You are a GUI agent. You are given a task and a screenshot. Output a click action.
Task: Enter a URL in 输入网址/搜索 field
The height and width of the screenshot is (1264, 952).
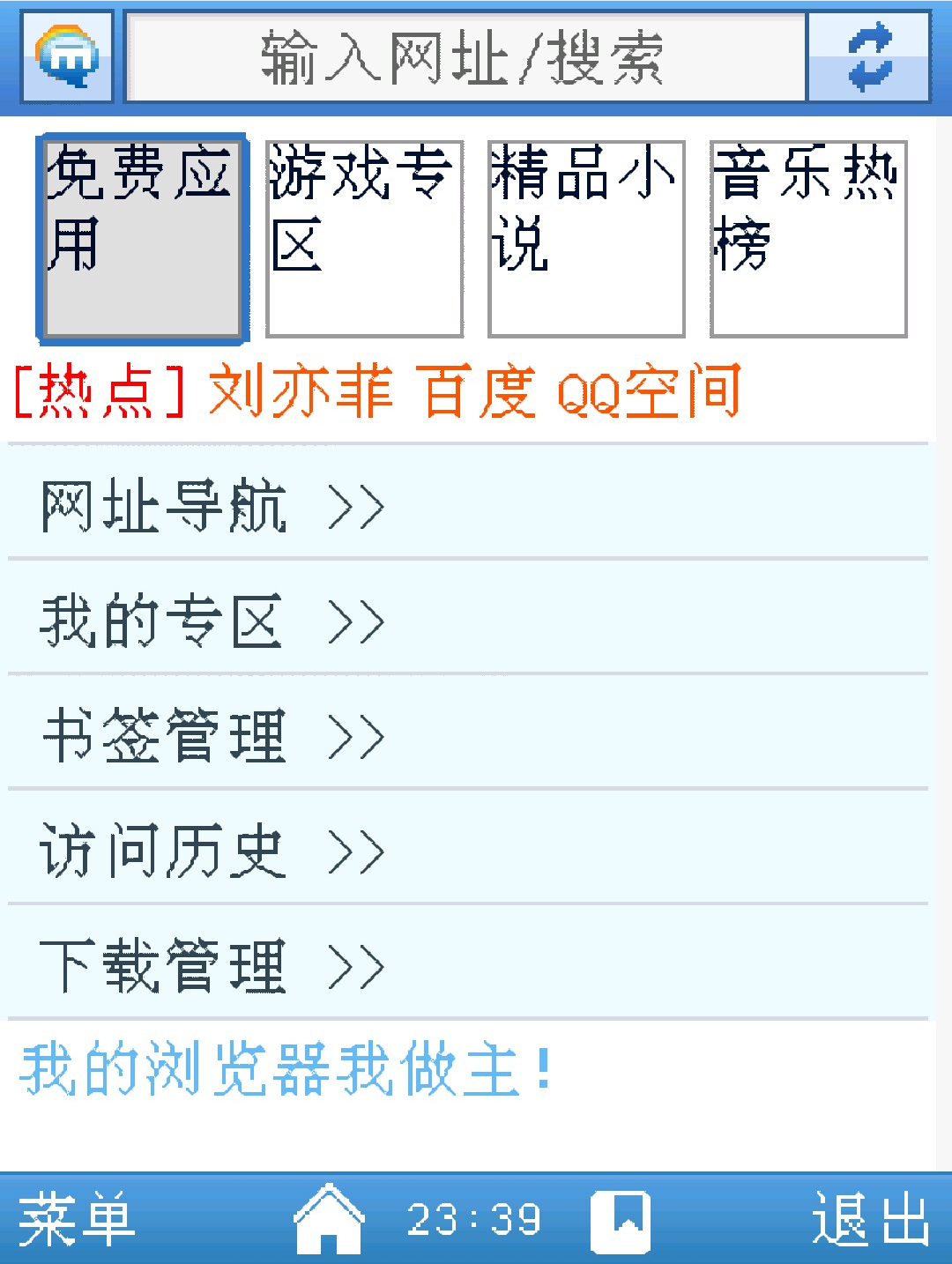click(465, 58)
